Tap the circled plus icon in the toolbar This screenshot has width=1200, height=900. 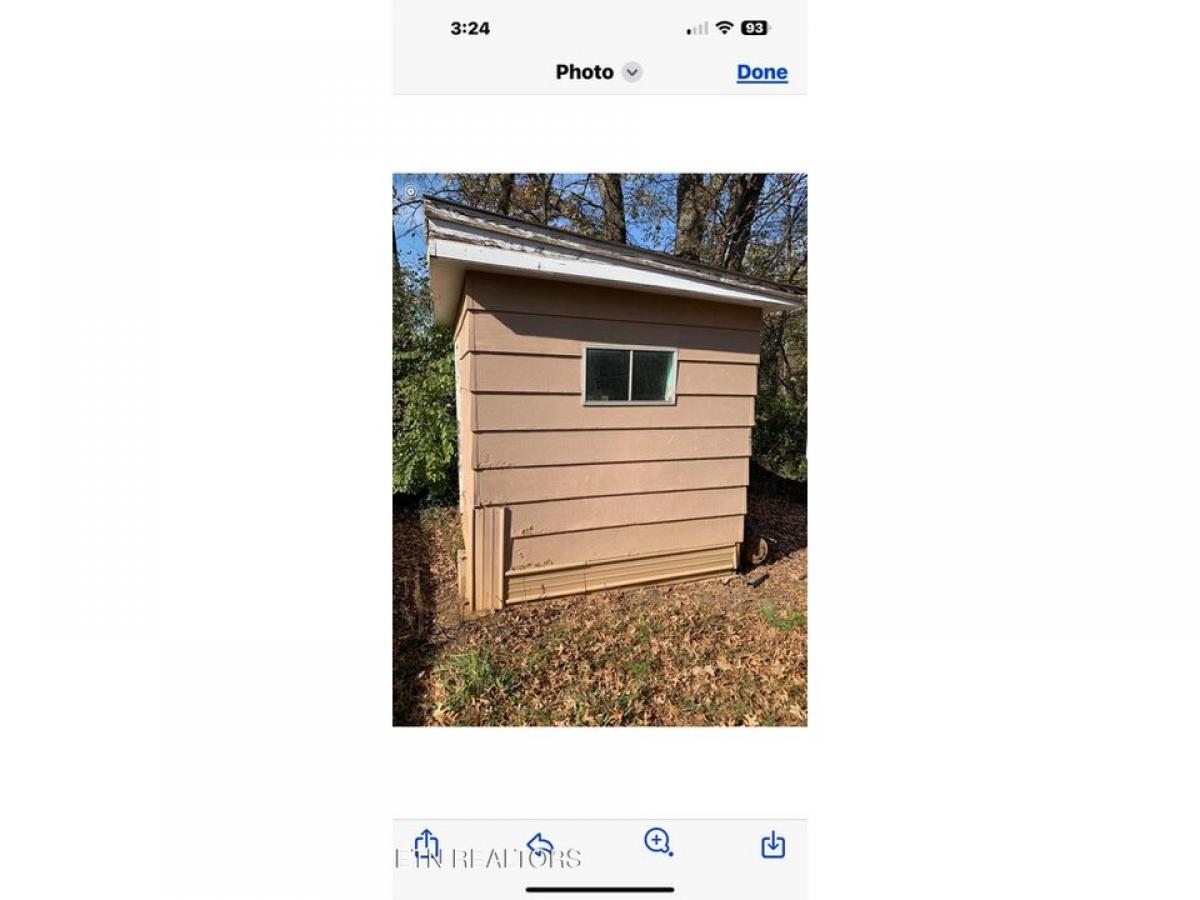pos(657,842)
